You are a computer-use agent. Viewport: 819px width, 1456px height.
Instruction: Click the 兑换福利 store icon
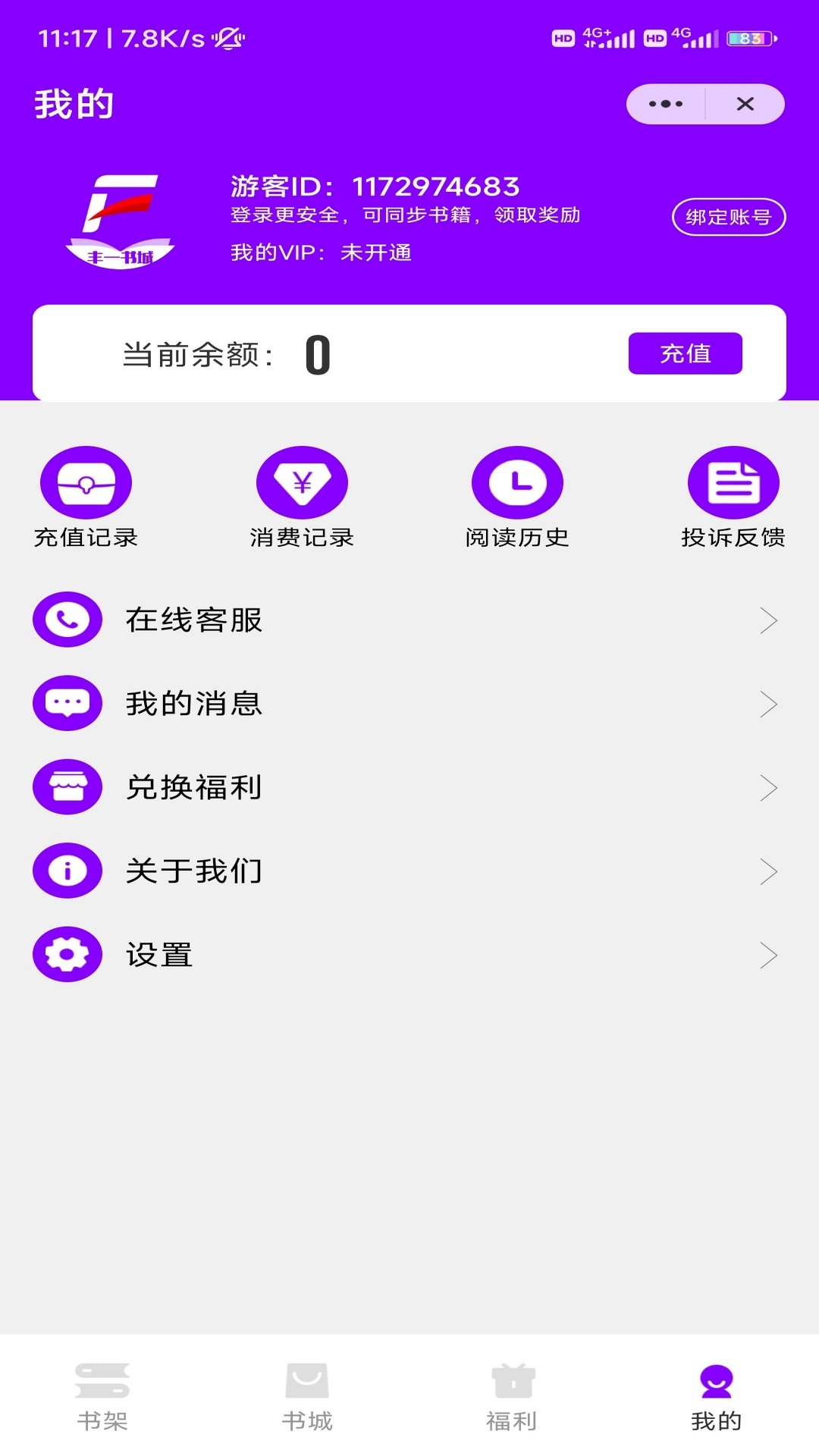point(67,786)
